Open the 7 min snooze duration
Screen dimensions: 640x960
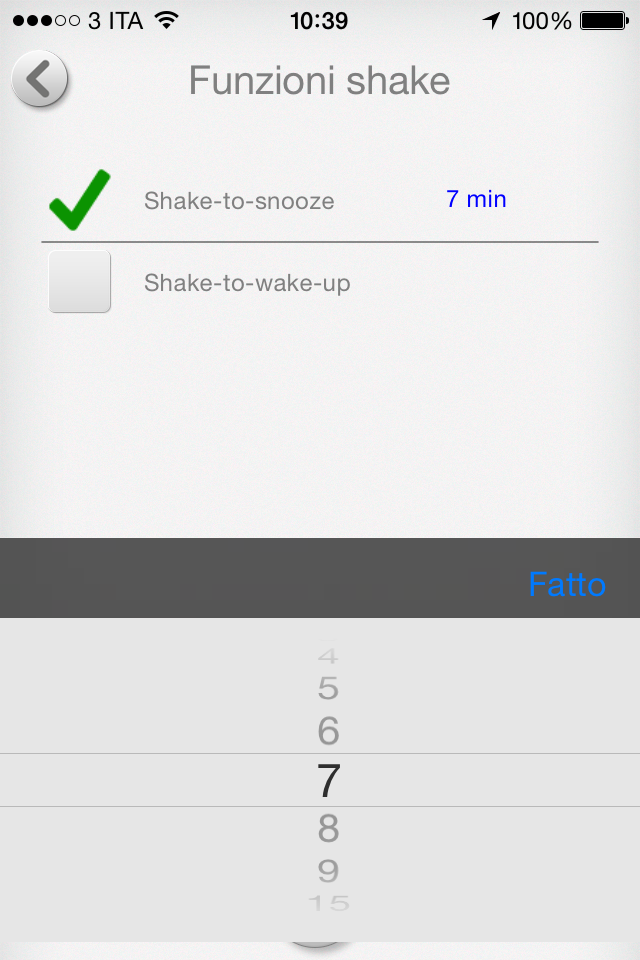(x=476, y=199)
